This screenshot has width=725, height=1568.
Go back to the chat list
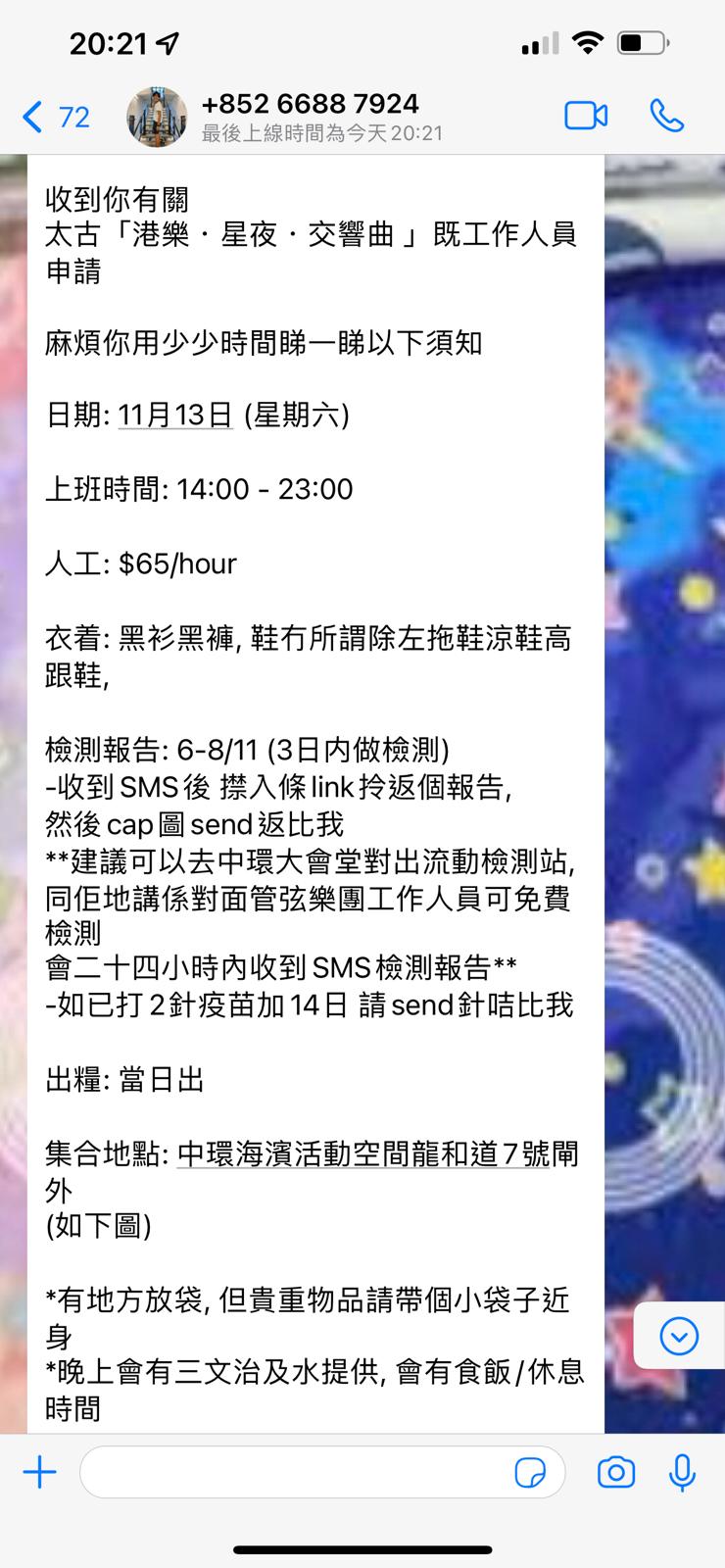pyautogui.click(x=54, y=117)
